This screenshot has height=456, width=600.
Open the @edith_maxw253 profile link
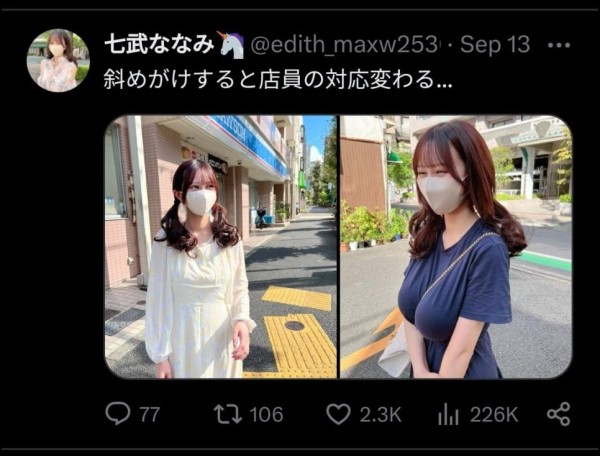tap(343, 46)
